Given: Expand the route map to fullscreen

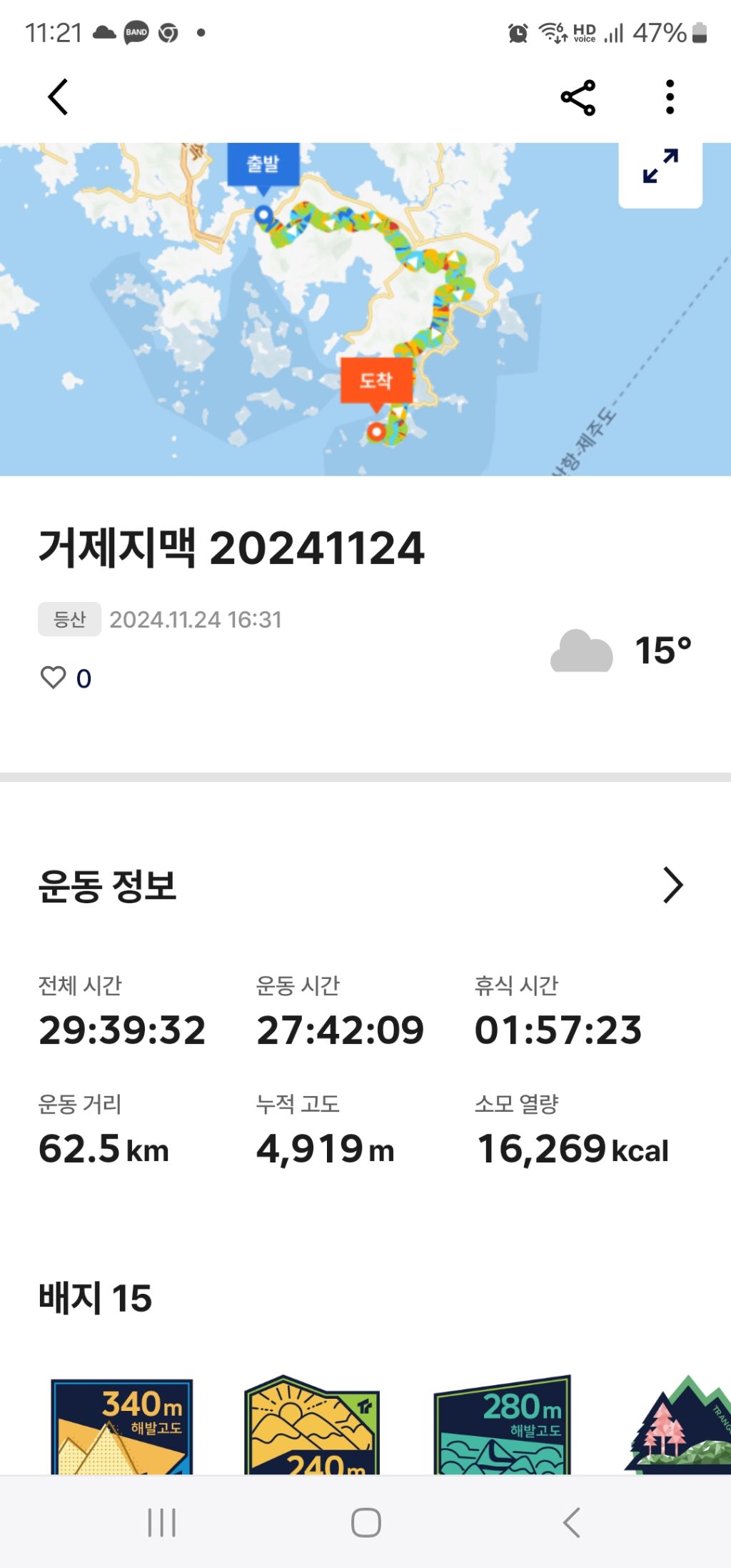Looking at the screenshot, I should [660, 167].
